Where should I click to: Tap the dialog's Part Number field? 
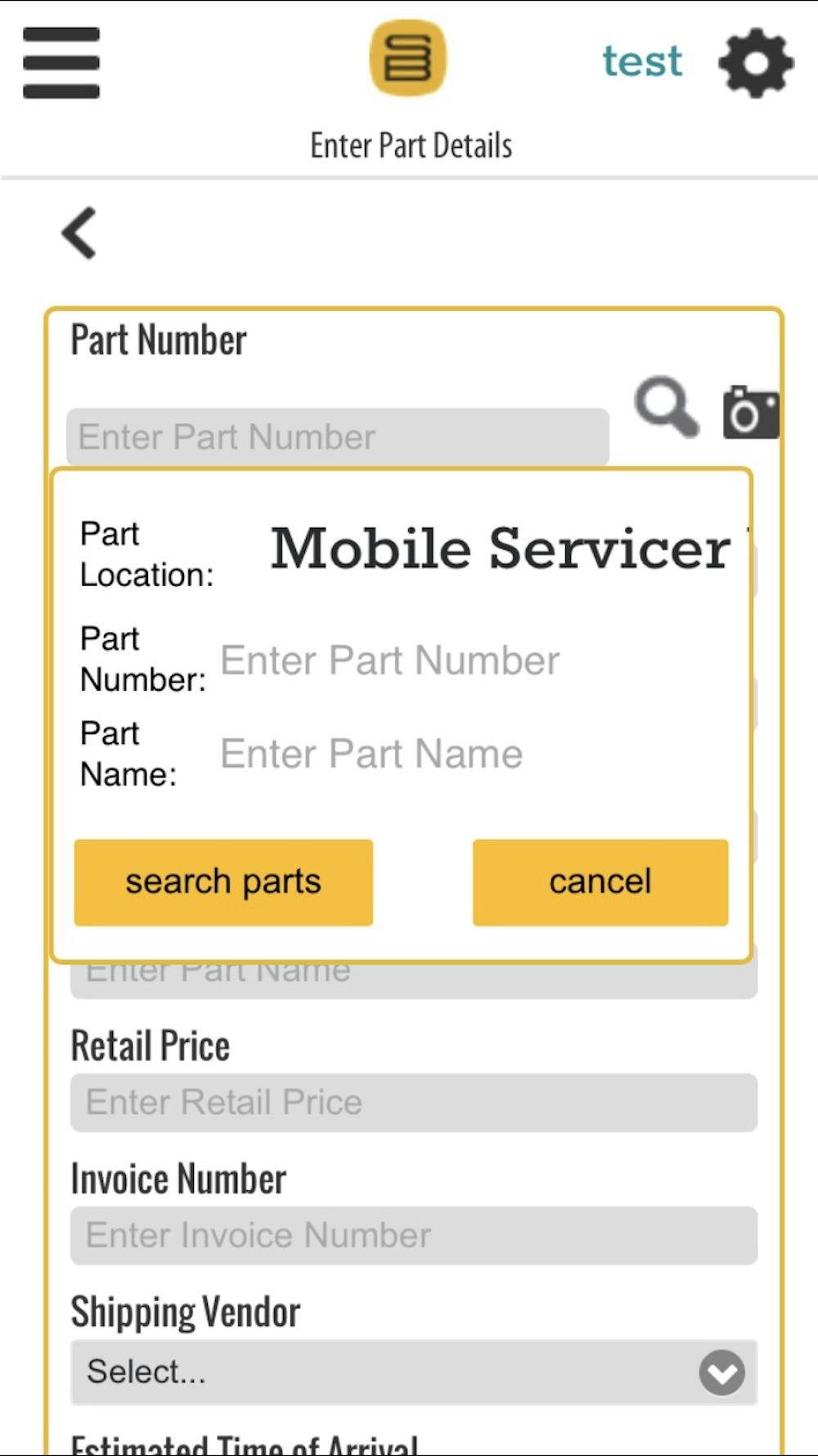click(474, 660)
